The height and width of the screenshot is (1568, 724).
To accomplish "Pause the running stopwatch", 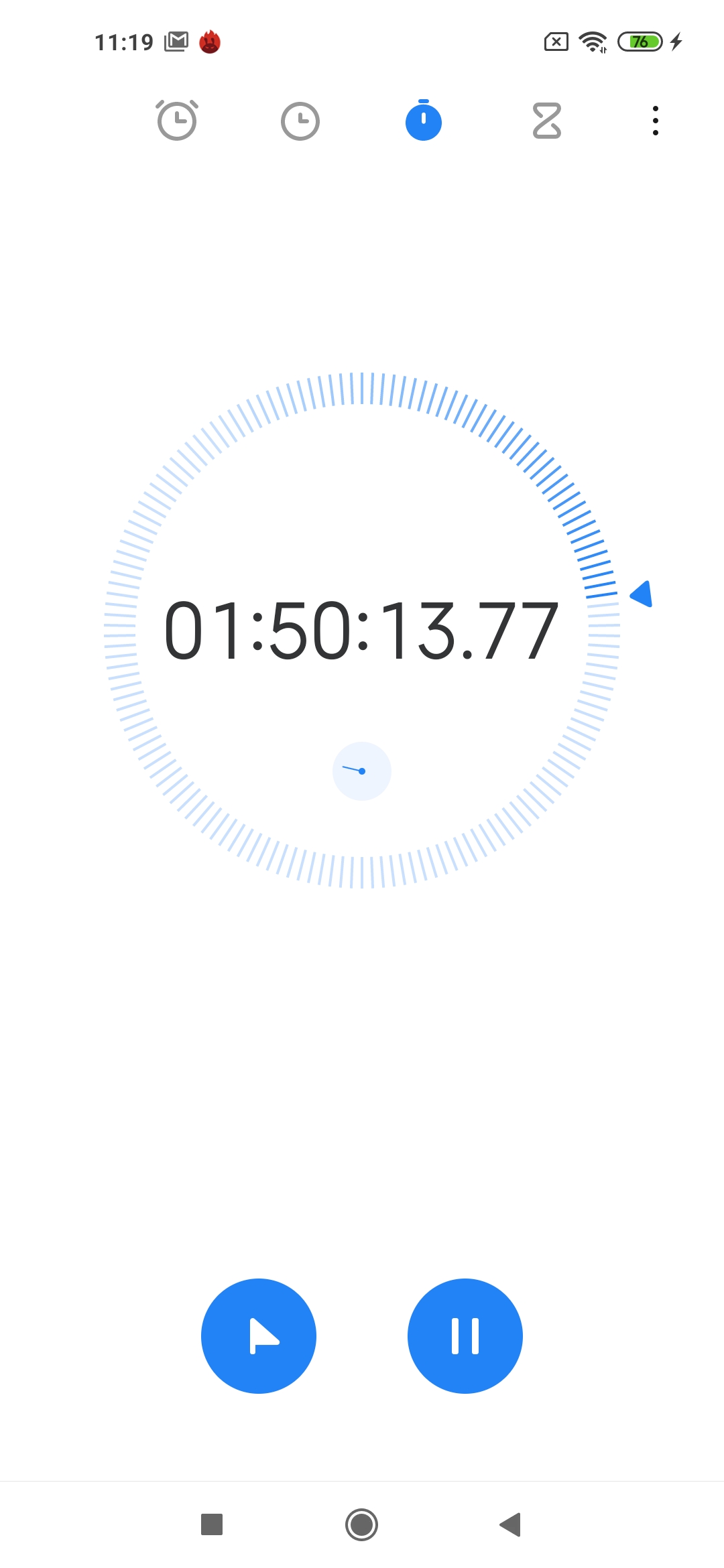I will point(465,1336).
